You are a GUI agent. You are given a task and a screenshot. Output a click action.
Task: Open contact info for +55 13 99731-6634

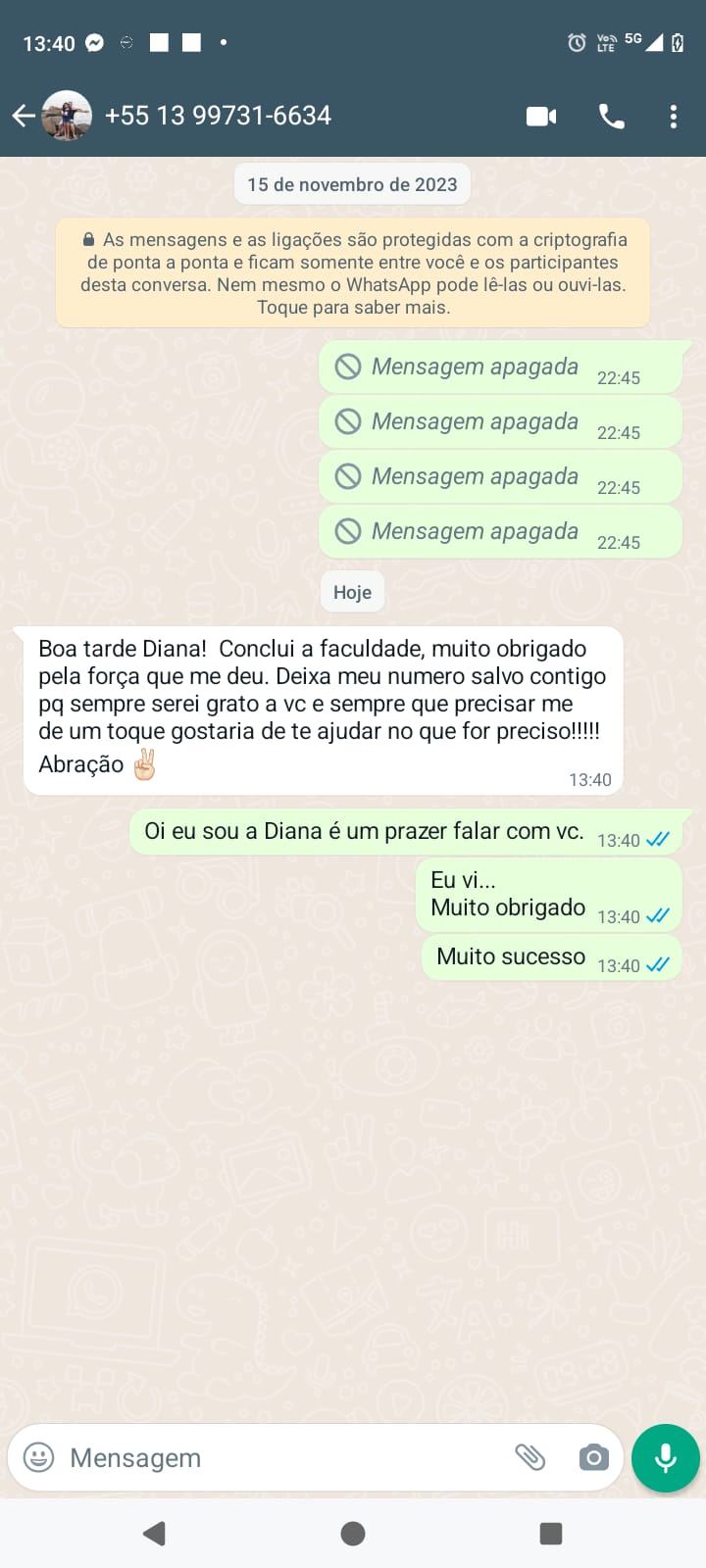click(218, 116)
